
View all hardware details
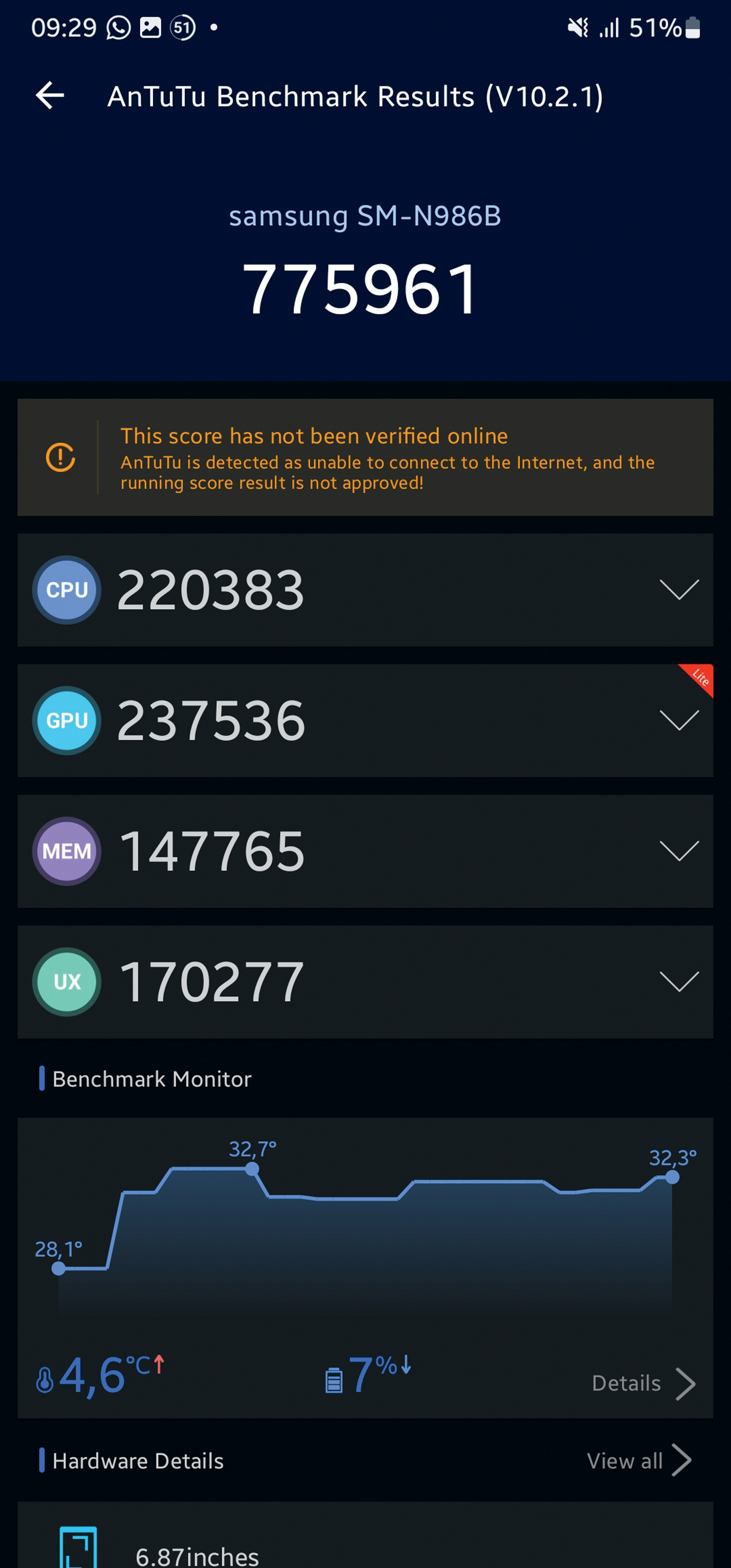[x=639, y=1461]
